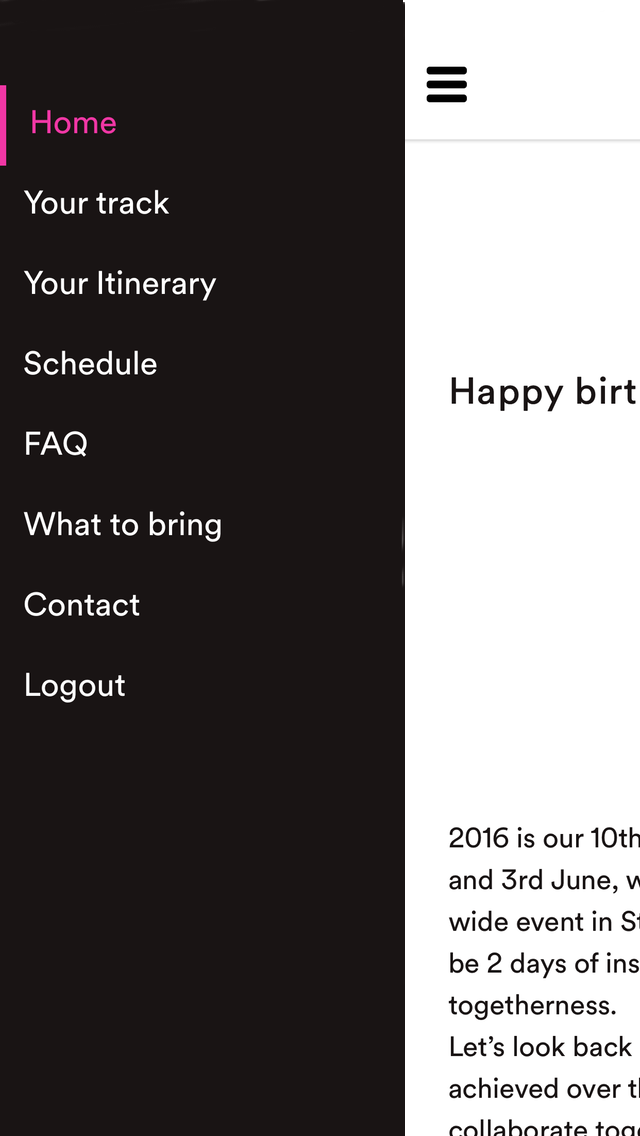Screen dimensions: 640x1136
Task: View the Schedule page
Action: (x=91, y=364)
